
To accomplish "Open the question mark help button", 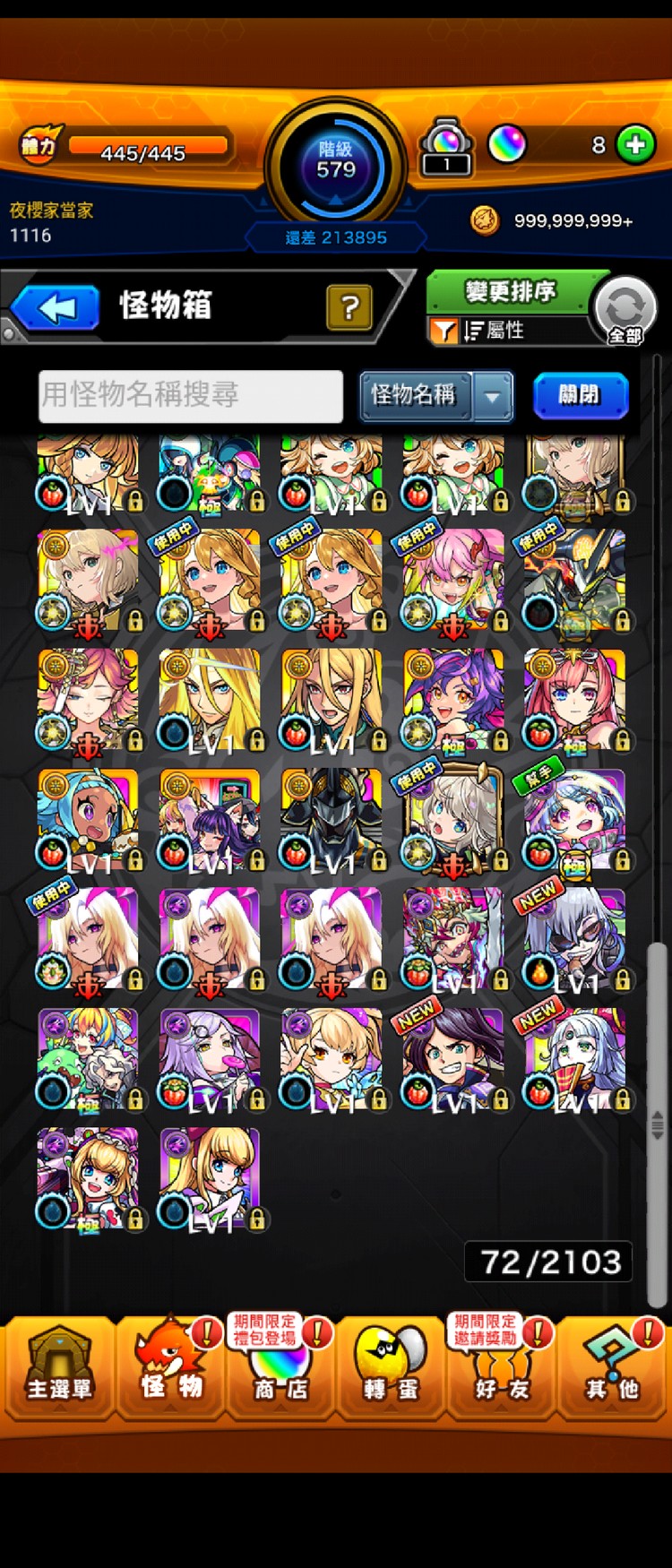I will [x=349, y=307].
